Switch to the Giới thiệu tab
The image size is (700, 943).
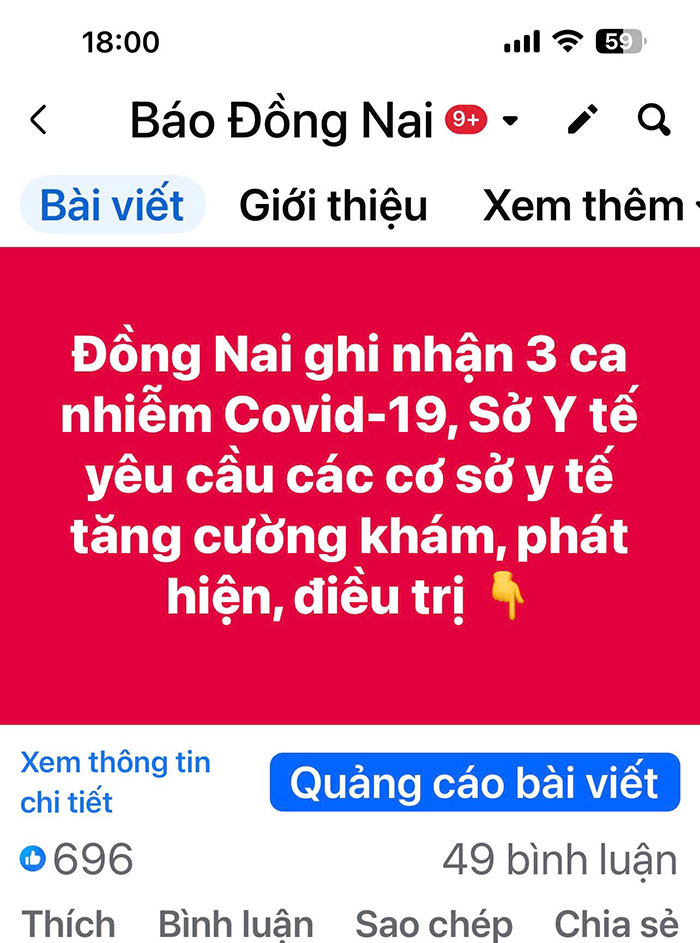(333, 206)
